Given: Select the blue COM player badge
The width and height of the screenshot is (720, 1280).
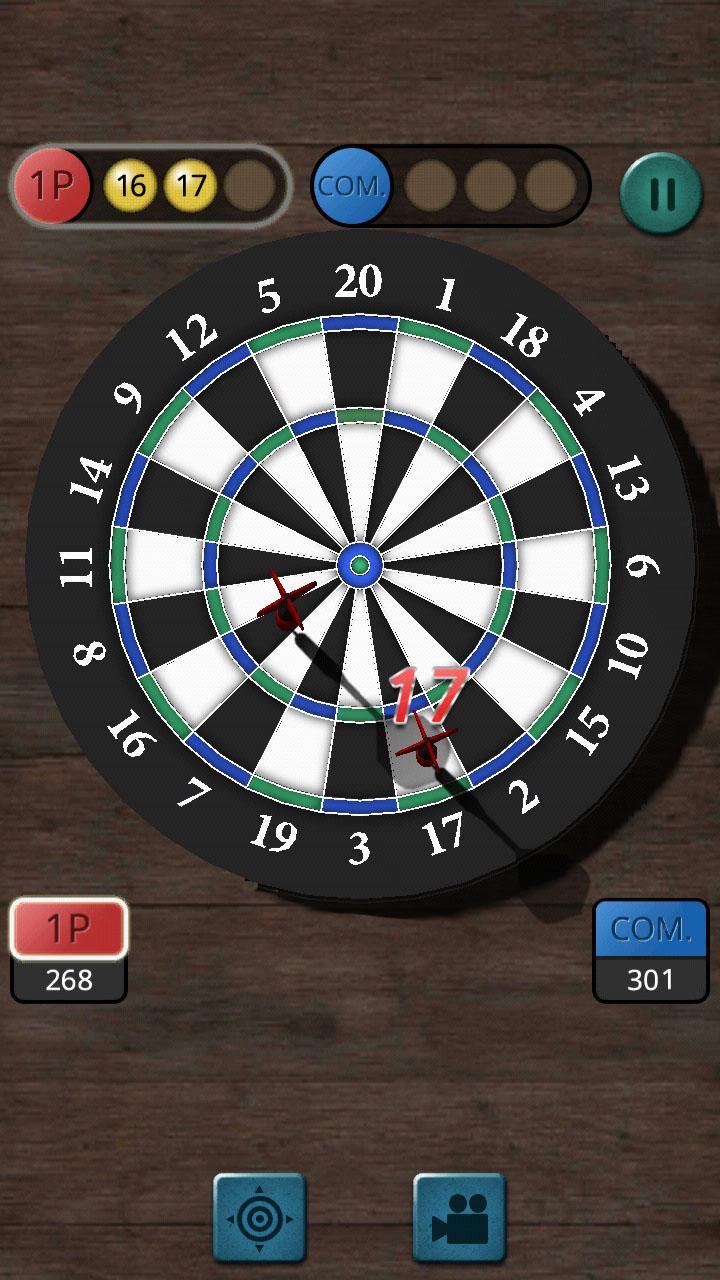Looking at the screenshot, I should (x=350, y=186).
